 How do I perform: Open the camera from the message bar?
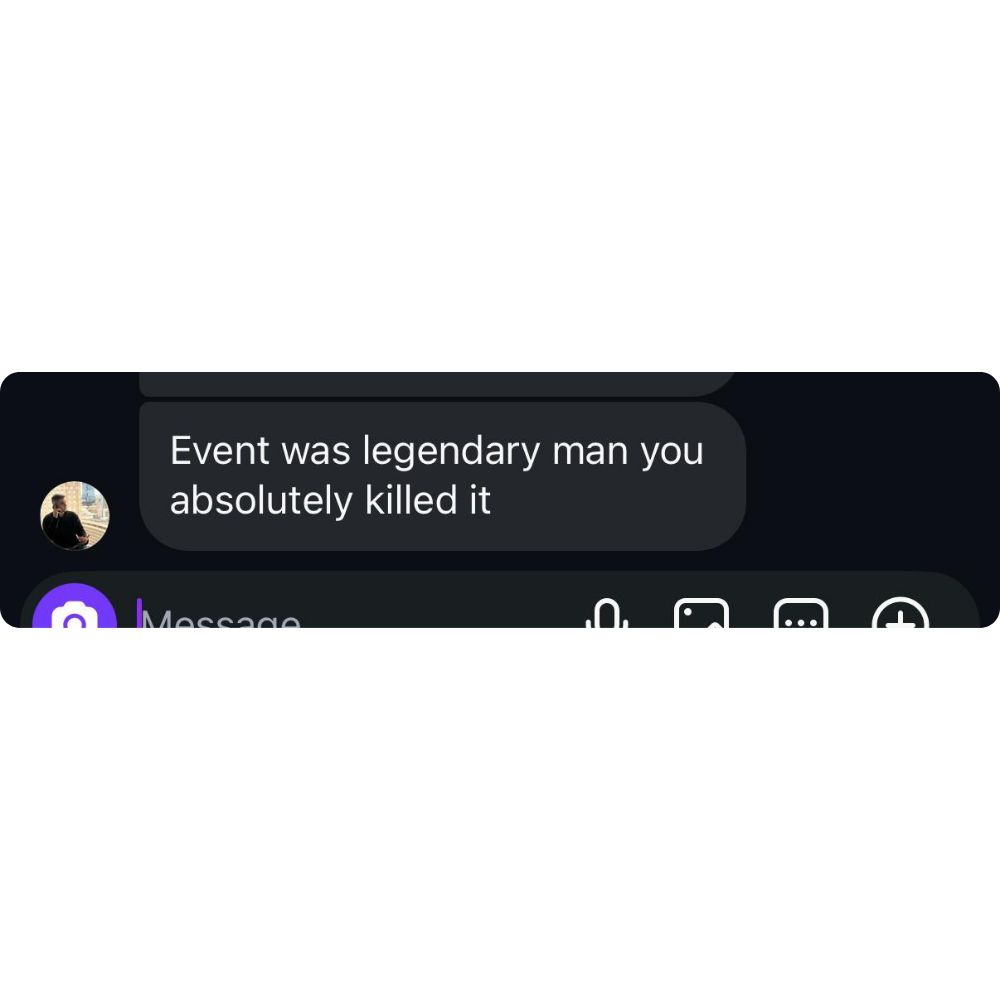(74, 610)
